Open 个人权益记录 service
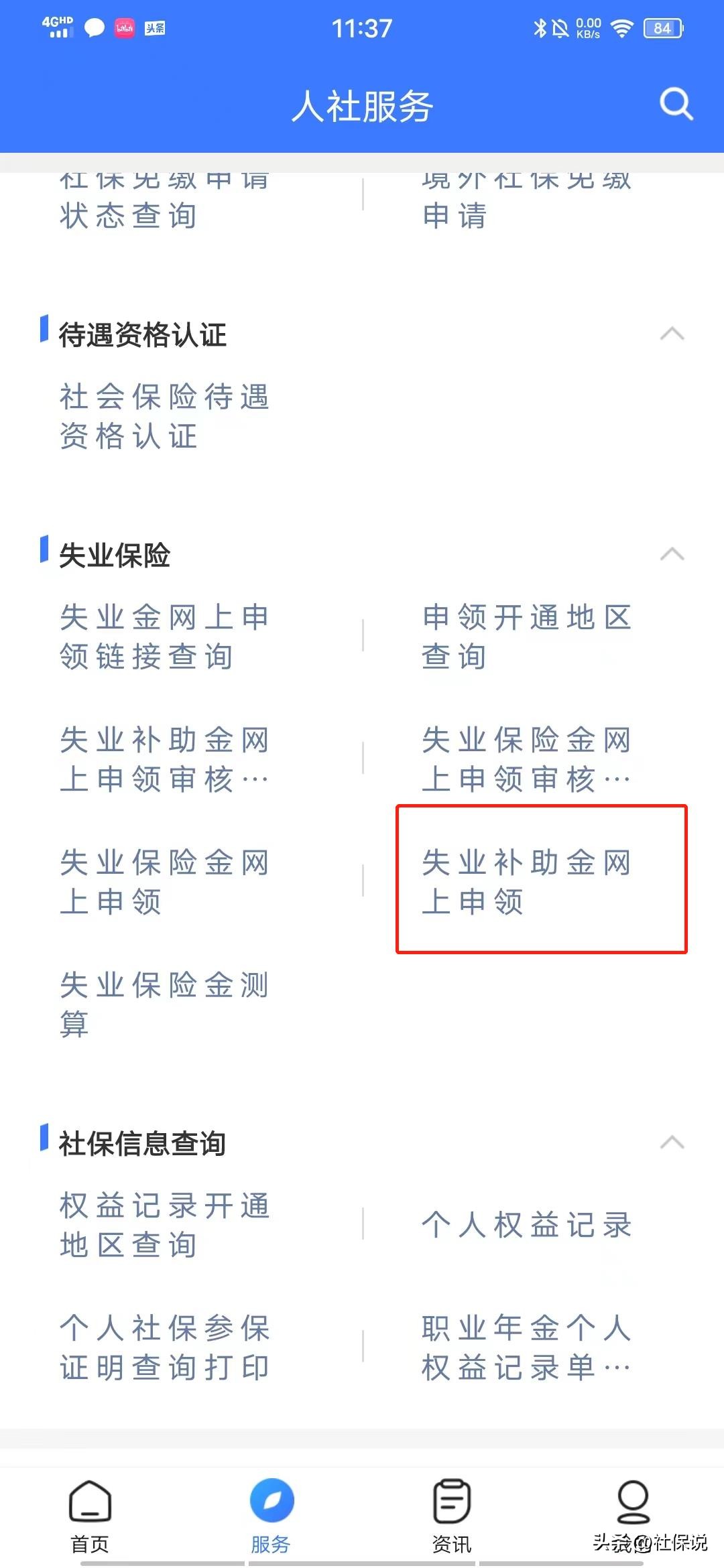Image resolution: width=724 pixels, height=1568 pixels. (x=526, y=1226)
